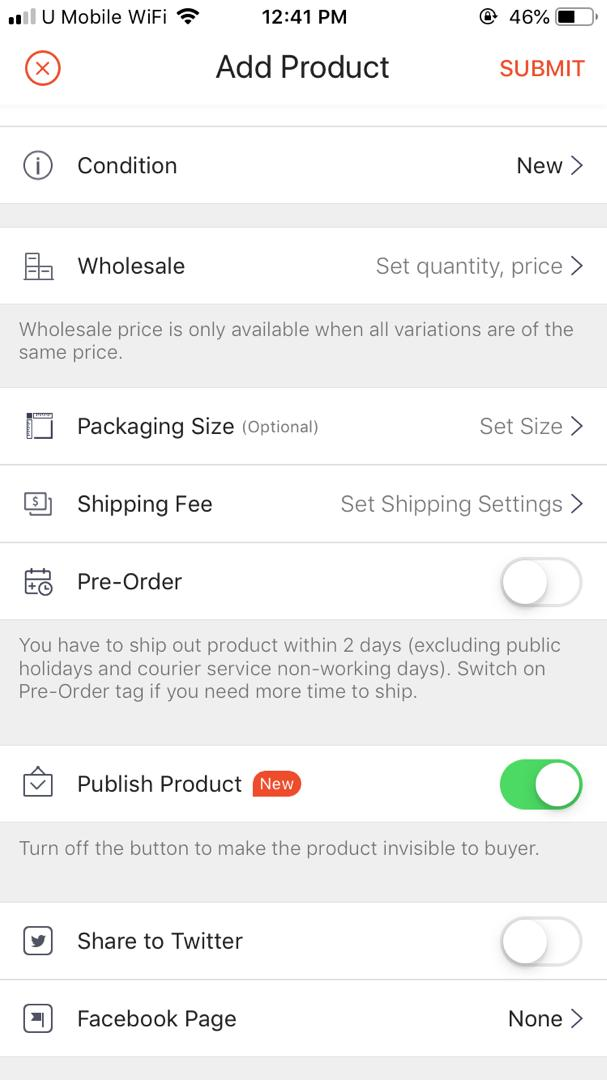Screen dimensions: 607x1080
Task: Submit the new product
Action: [541, 68]
